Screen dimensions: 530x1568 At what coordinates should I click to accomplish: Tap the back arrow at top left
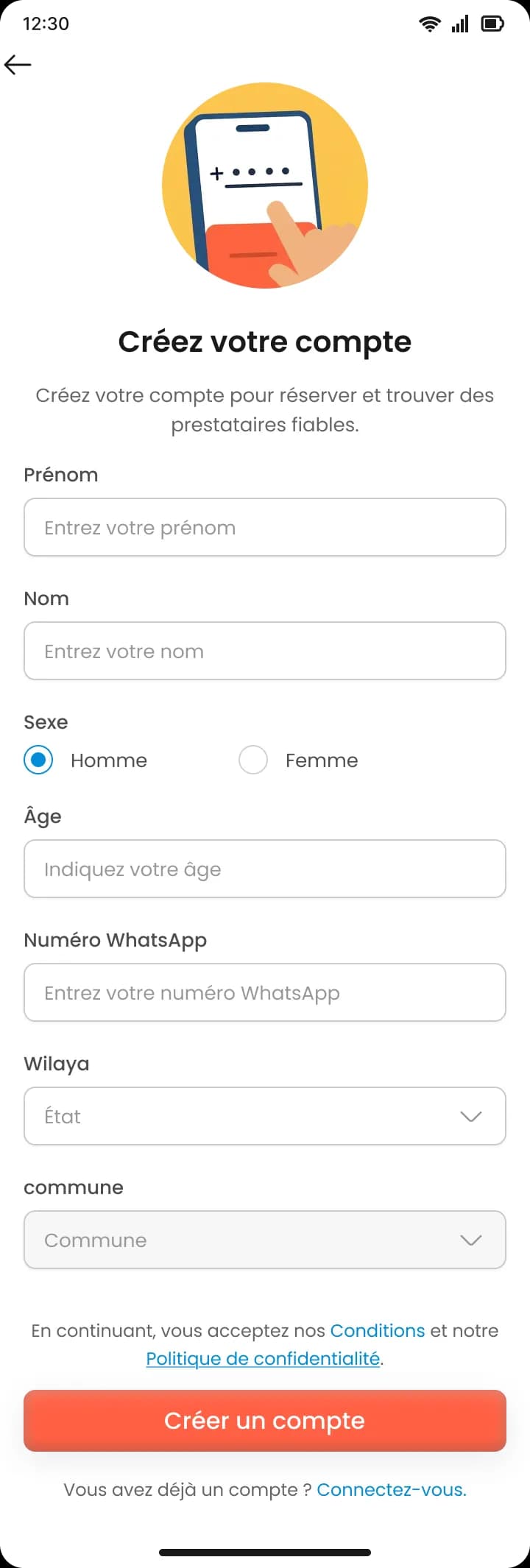[18, 65]
